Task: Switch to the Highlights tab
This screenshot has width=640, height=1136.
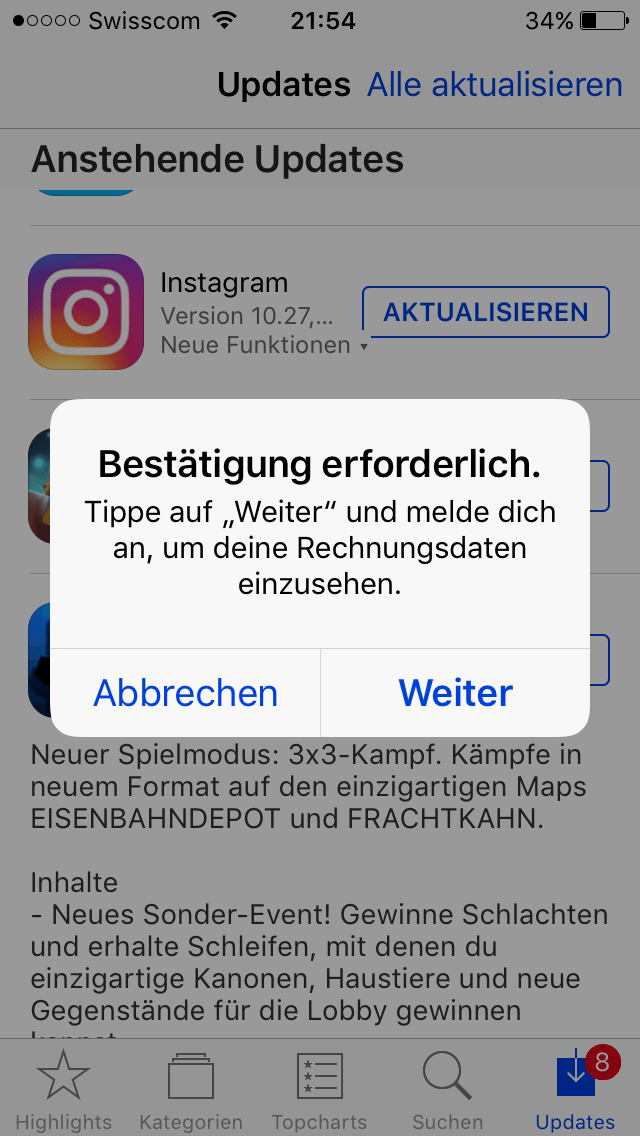Action: tap(64, 1091)
